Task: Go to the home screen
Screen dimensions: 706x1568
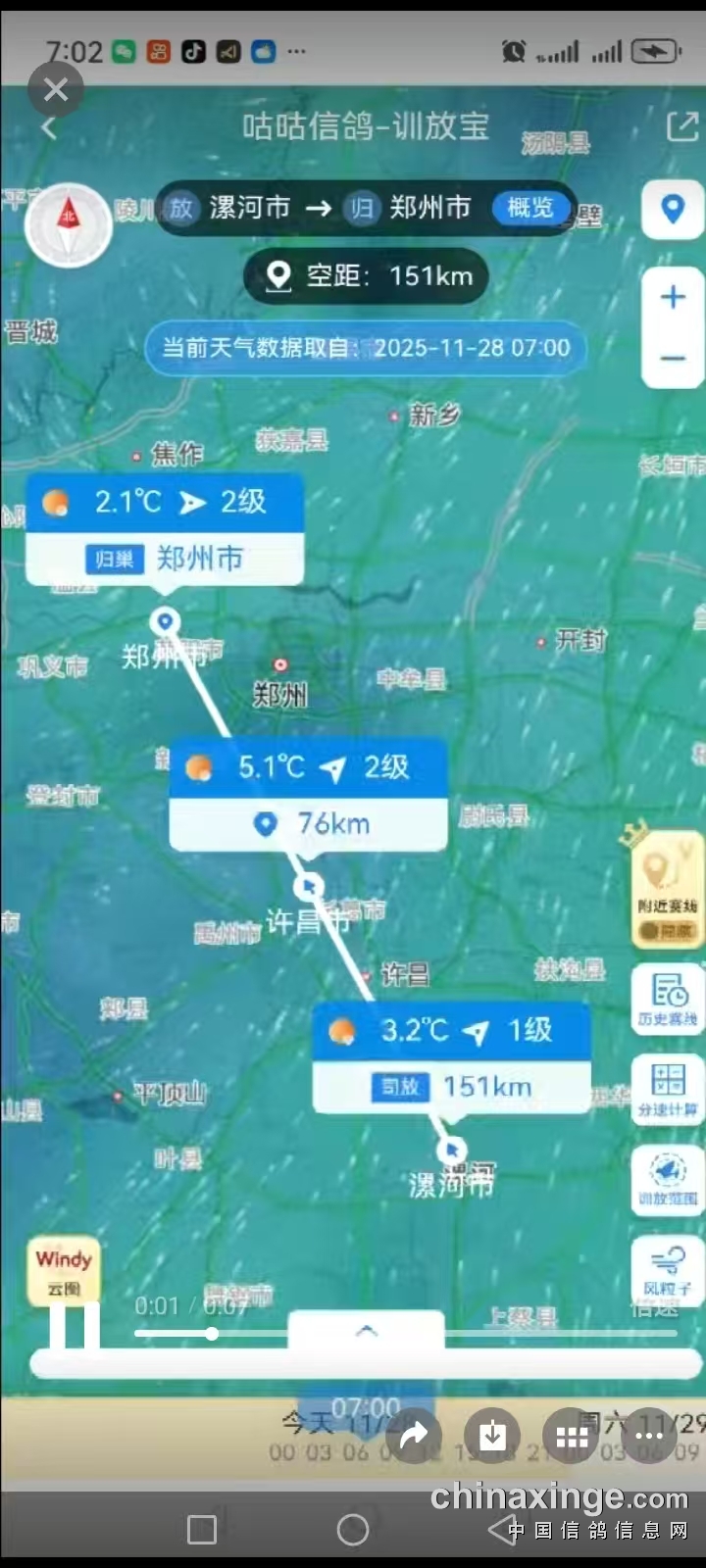Action: pyautogui.click(x=353, y=1529)
